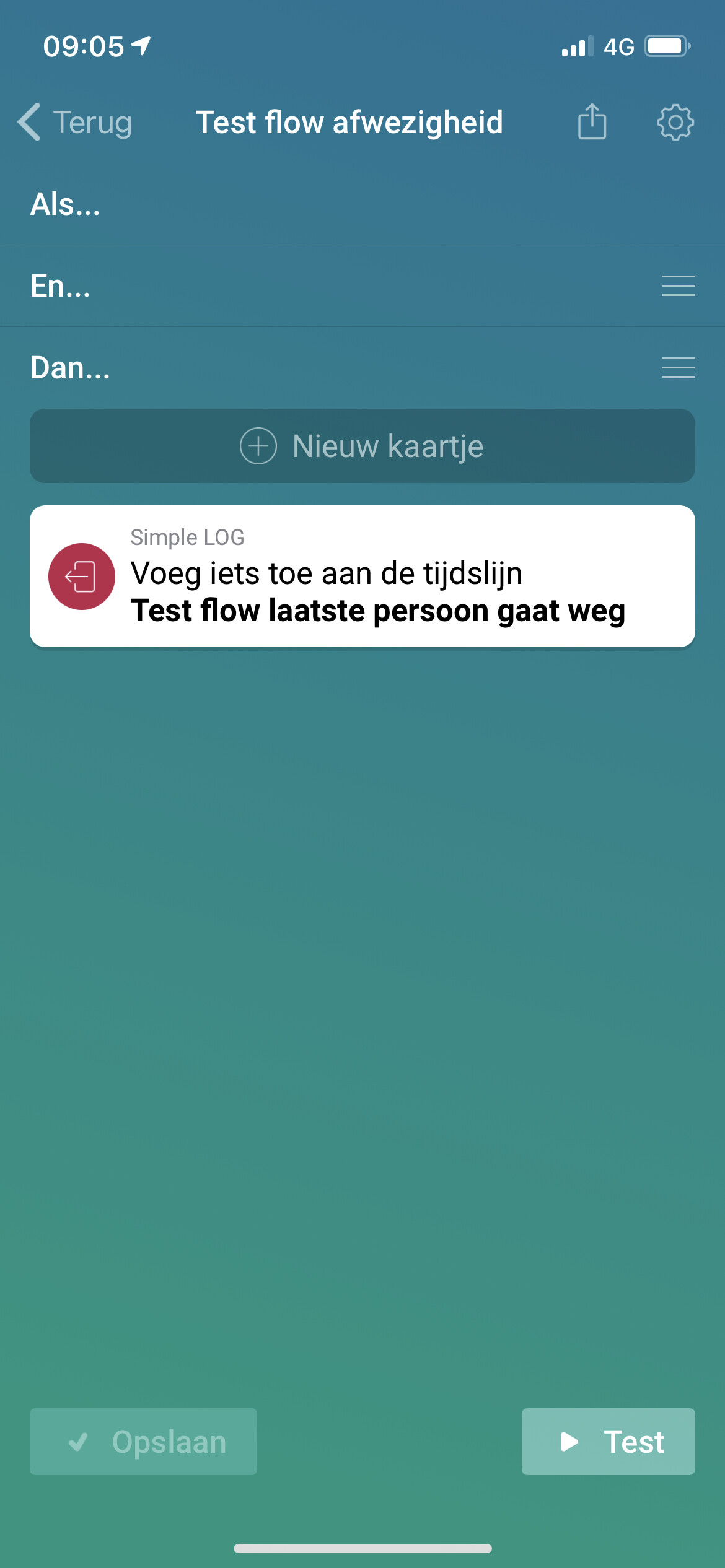The image size is (725, 1568).
Task: Expand the Als... section
Action: (65, 204)
